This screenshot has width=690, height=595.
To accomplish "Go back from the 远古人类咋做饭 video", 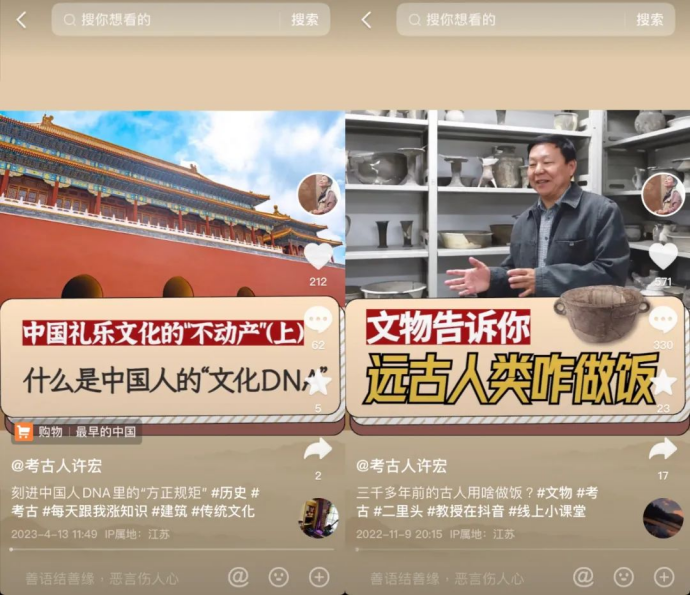I will tap(366, 20).
